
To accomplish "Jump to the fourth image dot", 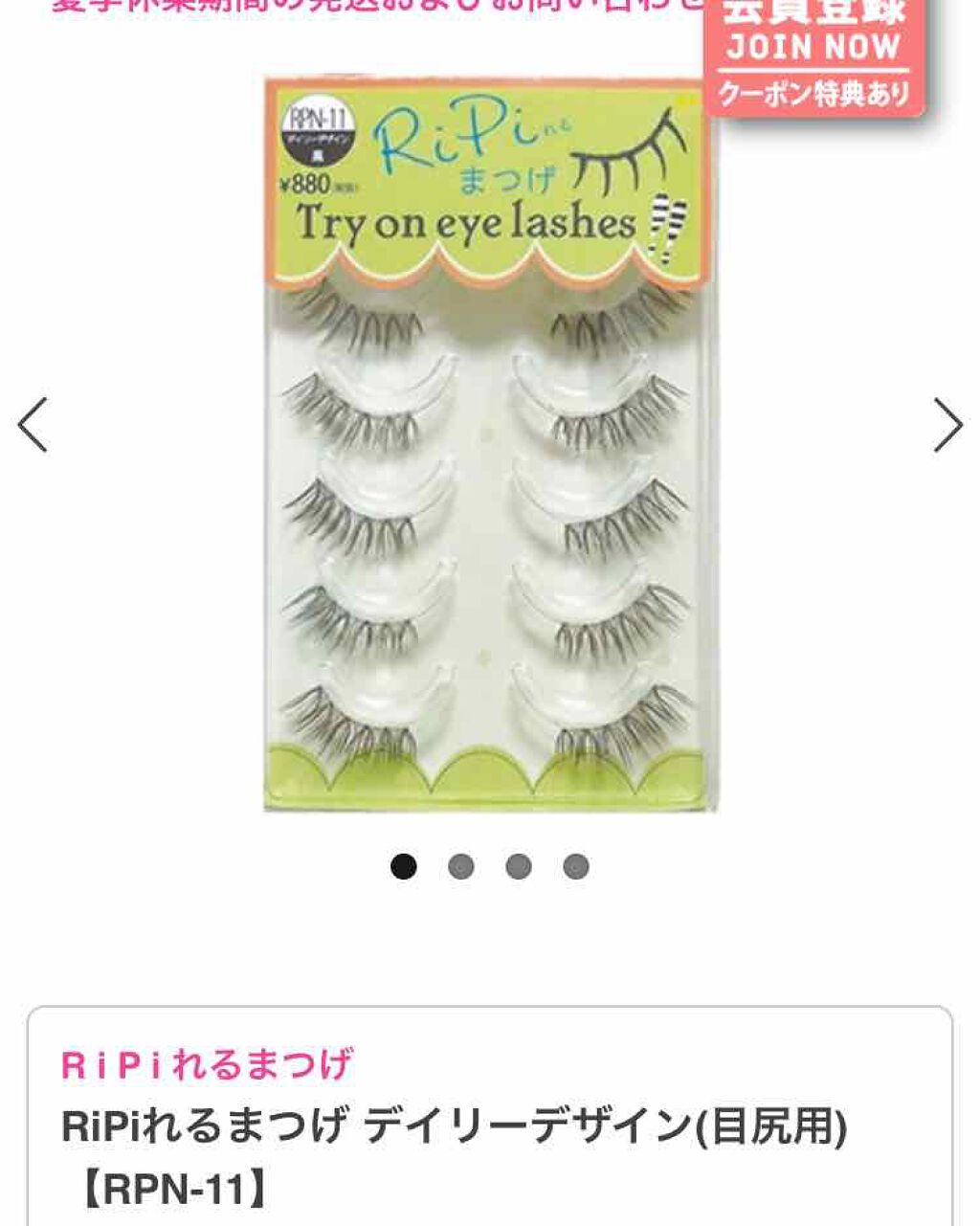I will pyautogui.click(x=576, y=867).
